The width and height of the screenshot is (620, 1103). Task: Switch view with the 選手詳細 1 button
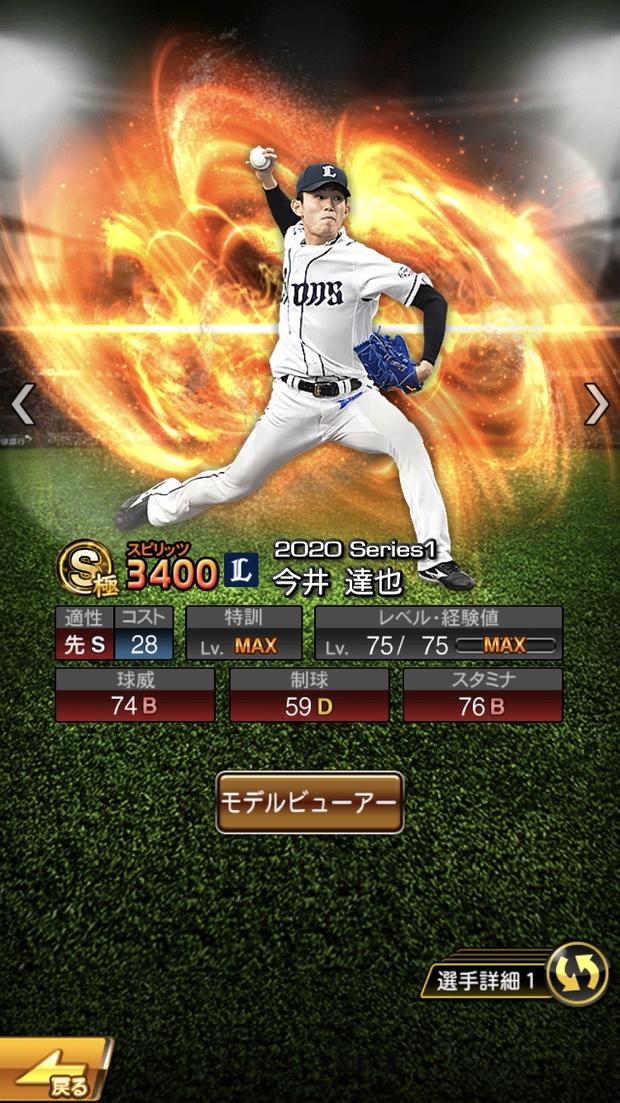click(x=578, y=973)
